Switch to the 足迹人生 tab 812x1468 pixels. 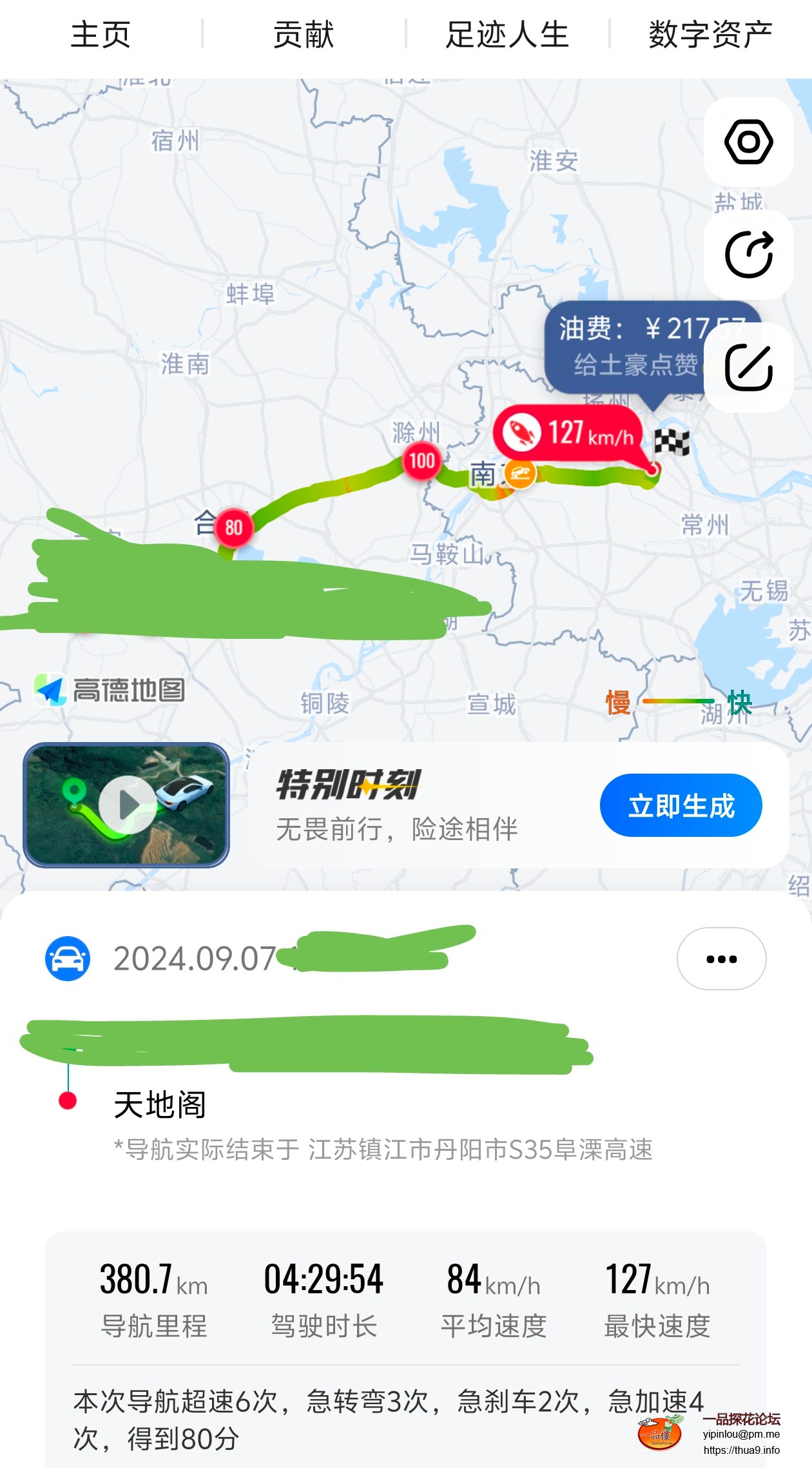[507, 35]
